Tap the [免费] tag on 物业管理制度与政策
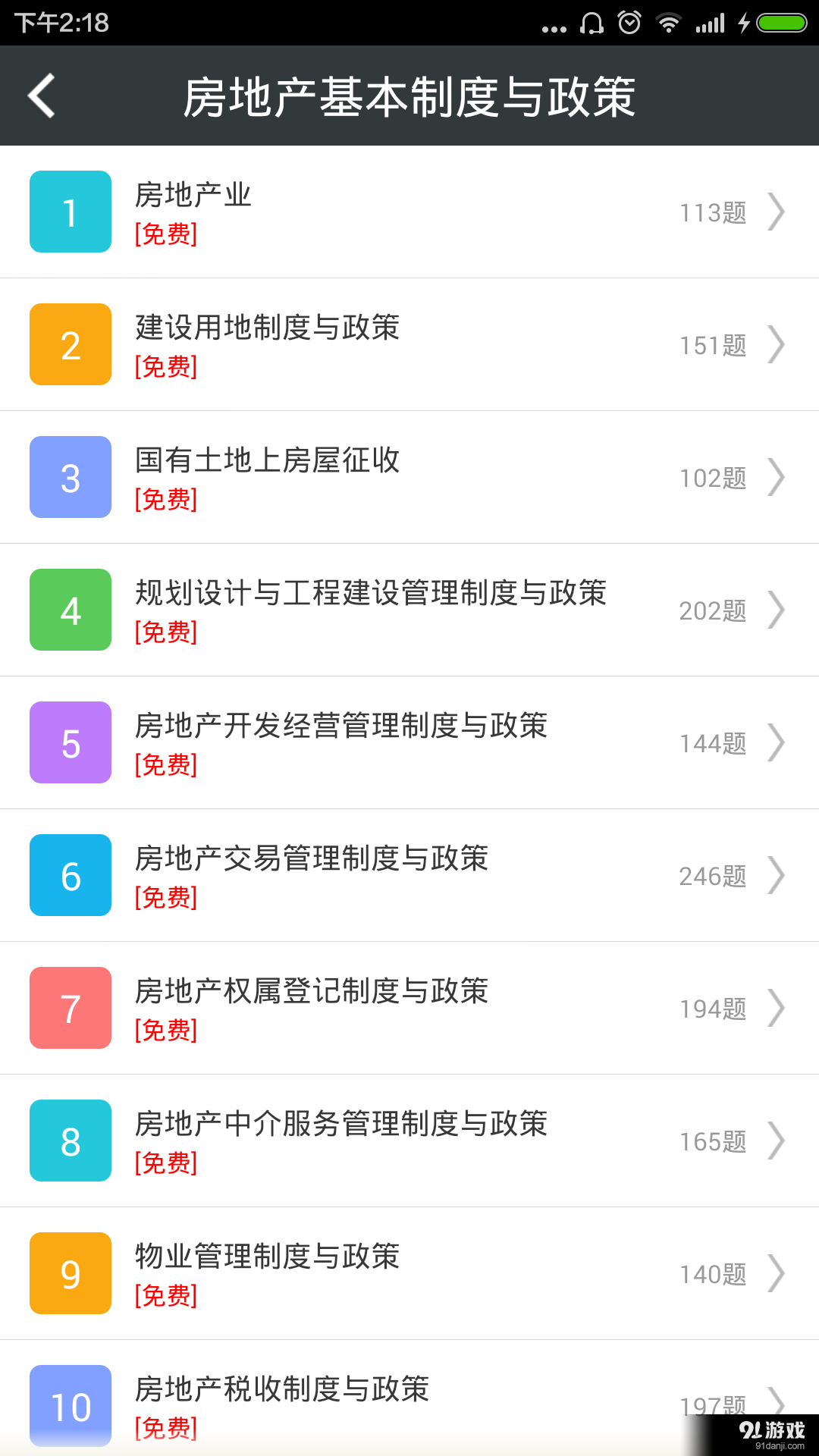The height and width of the screenshot is (1456, 819). coord(166,1297)
